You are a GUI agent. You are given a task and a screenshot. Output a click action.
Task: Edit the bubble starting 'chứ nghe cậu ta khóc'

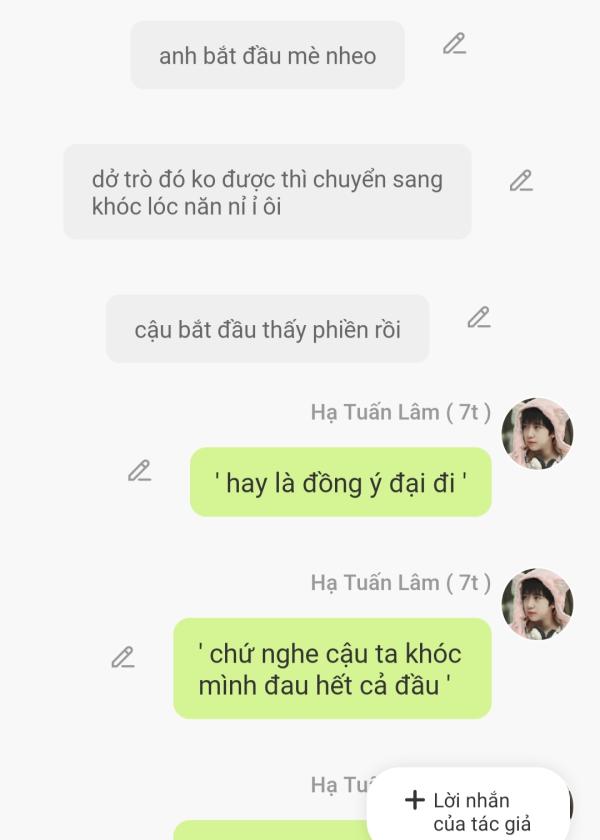122,658
